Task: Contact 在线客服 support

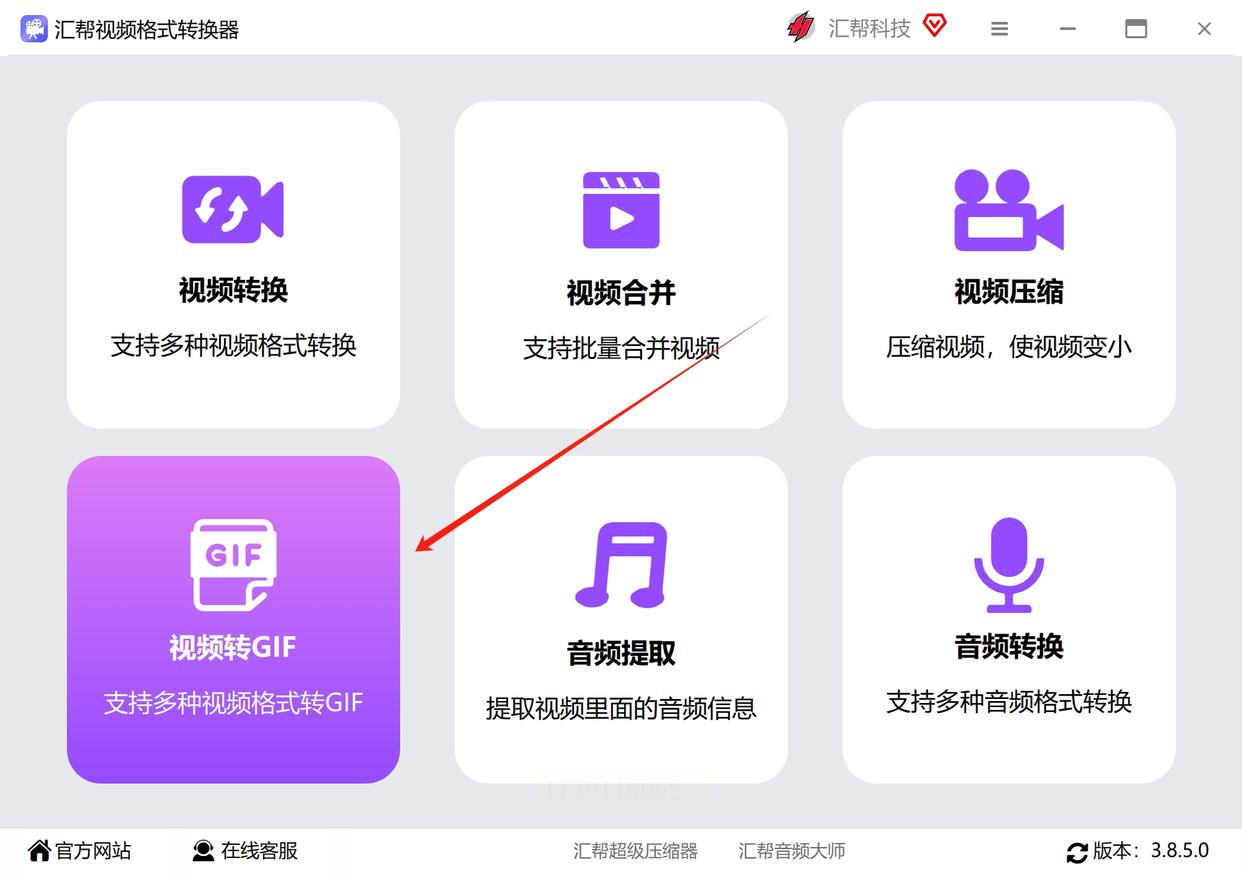Action: (245, 851)
